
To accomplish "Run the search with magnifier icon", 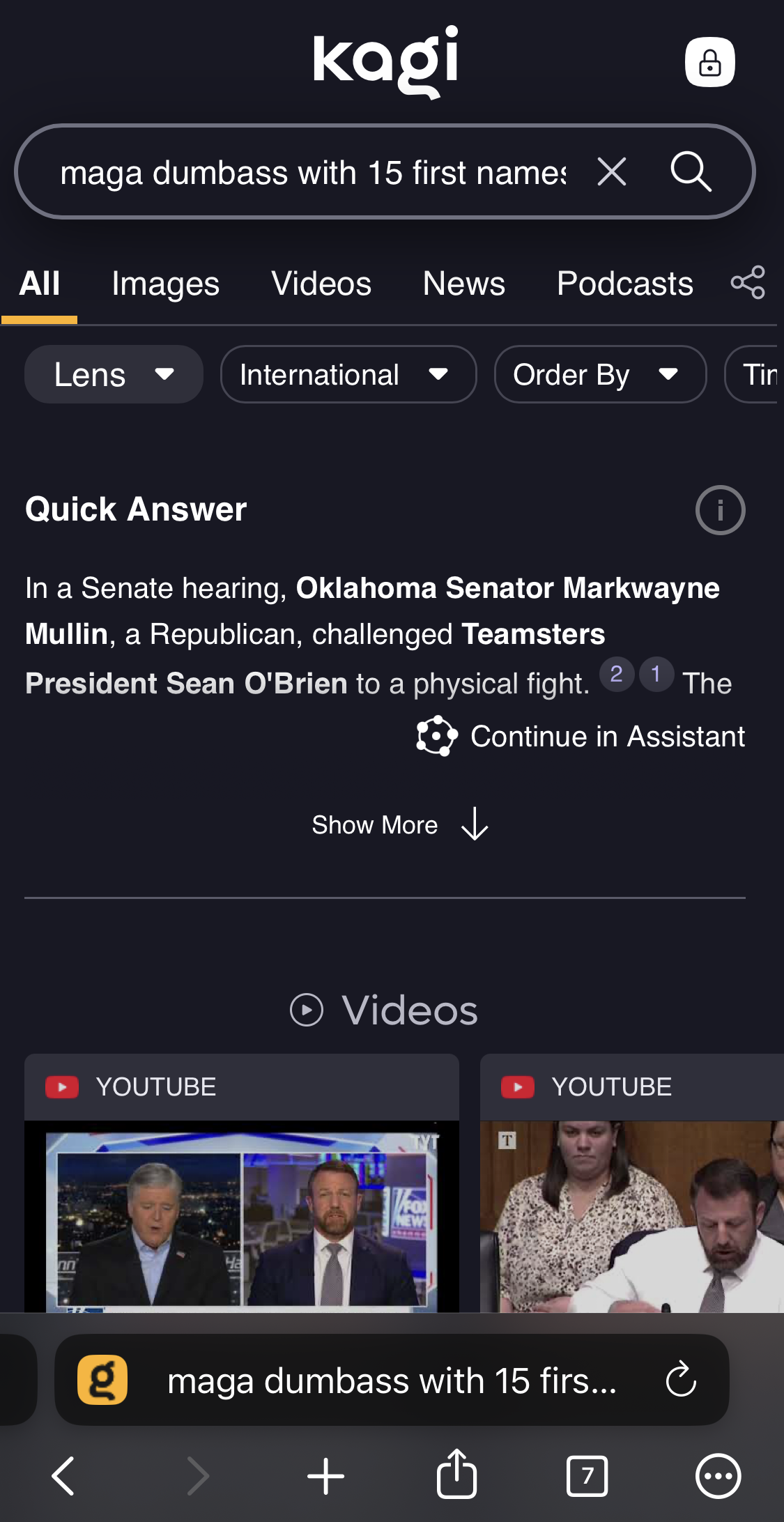I will click(690, 171).
